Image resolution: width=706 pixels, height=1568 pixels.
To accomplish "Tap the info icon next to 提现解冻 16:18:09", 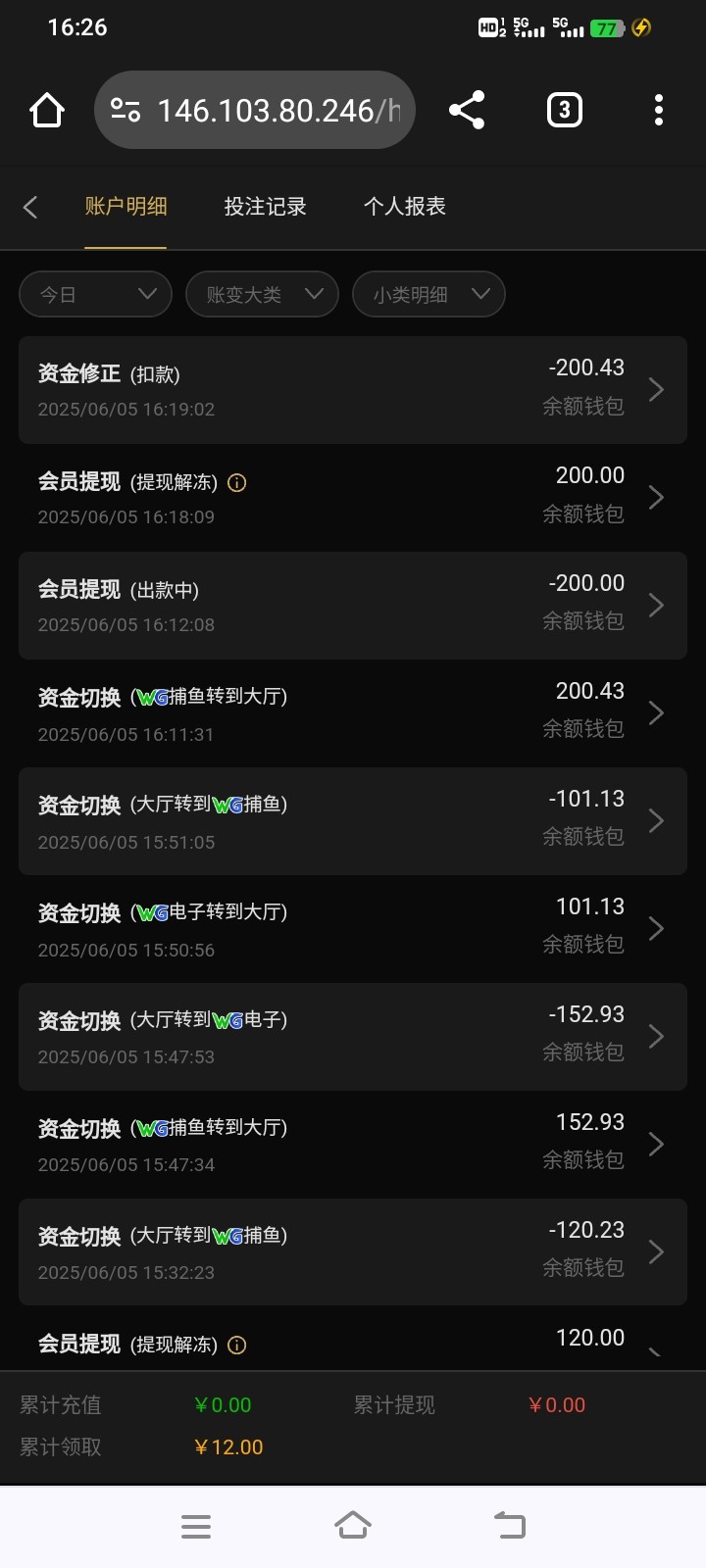I will click(237, 482).
